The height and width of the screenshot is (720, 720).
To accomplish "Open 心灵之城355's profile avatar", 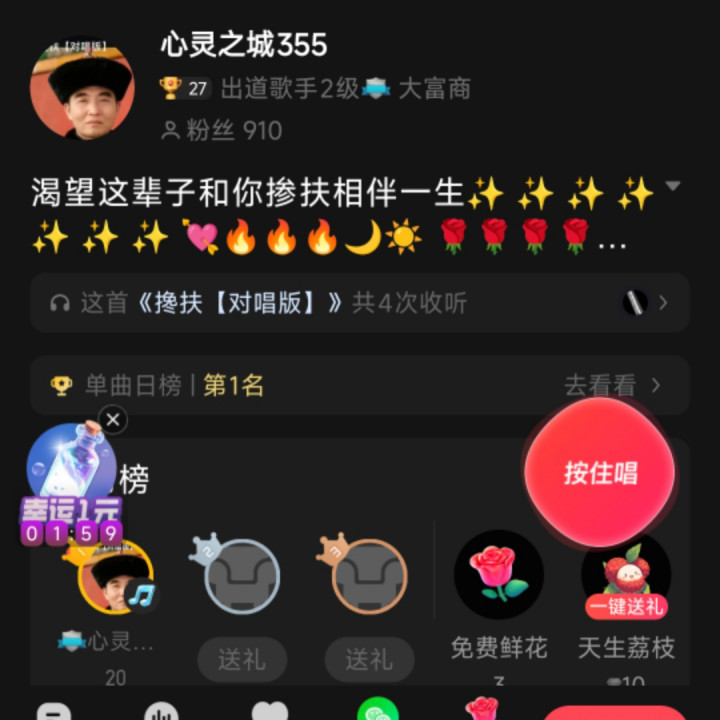I will tap(82, 90).
